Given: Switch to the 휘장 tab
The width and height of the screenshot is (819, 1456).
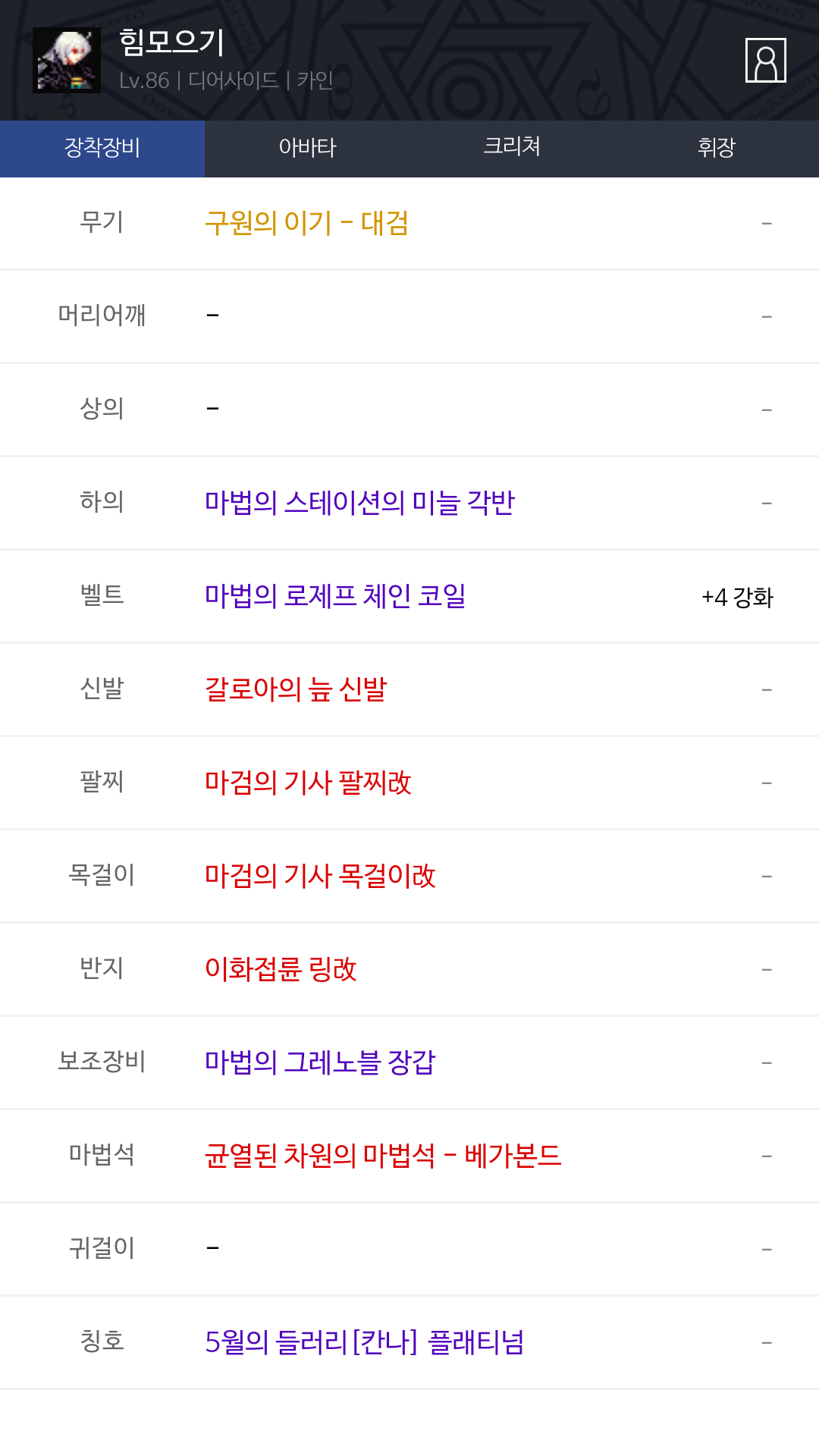Looking at the screenshot, I should click(717, 148).
